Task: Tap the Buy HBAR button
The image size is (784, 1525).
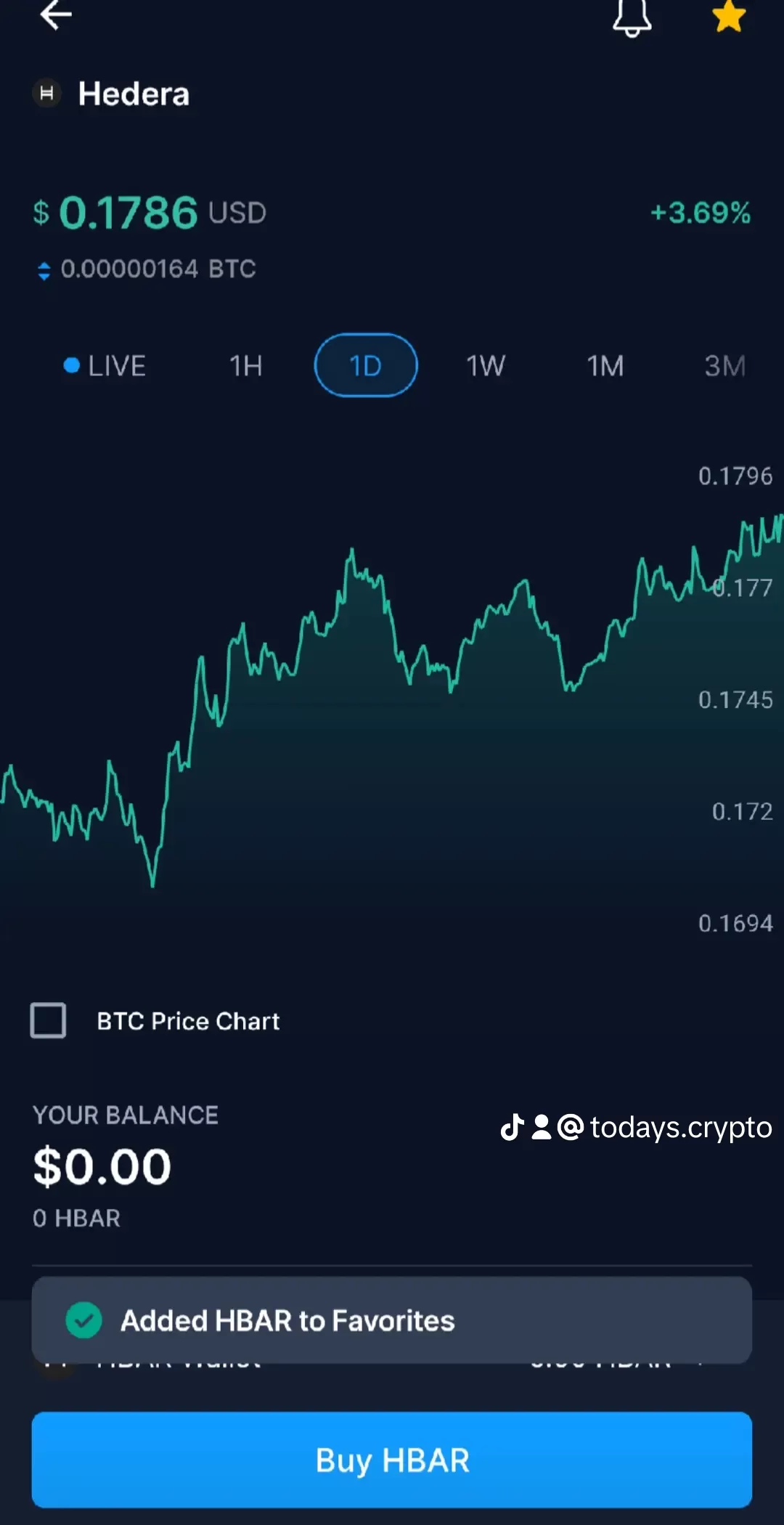Action: (392, 1460)
